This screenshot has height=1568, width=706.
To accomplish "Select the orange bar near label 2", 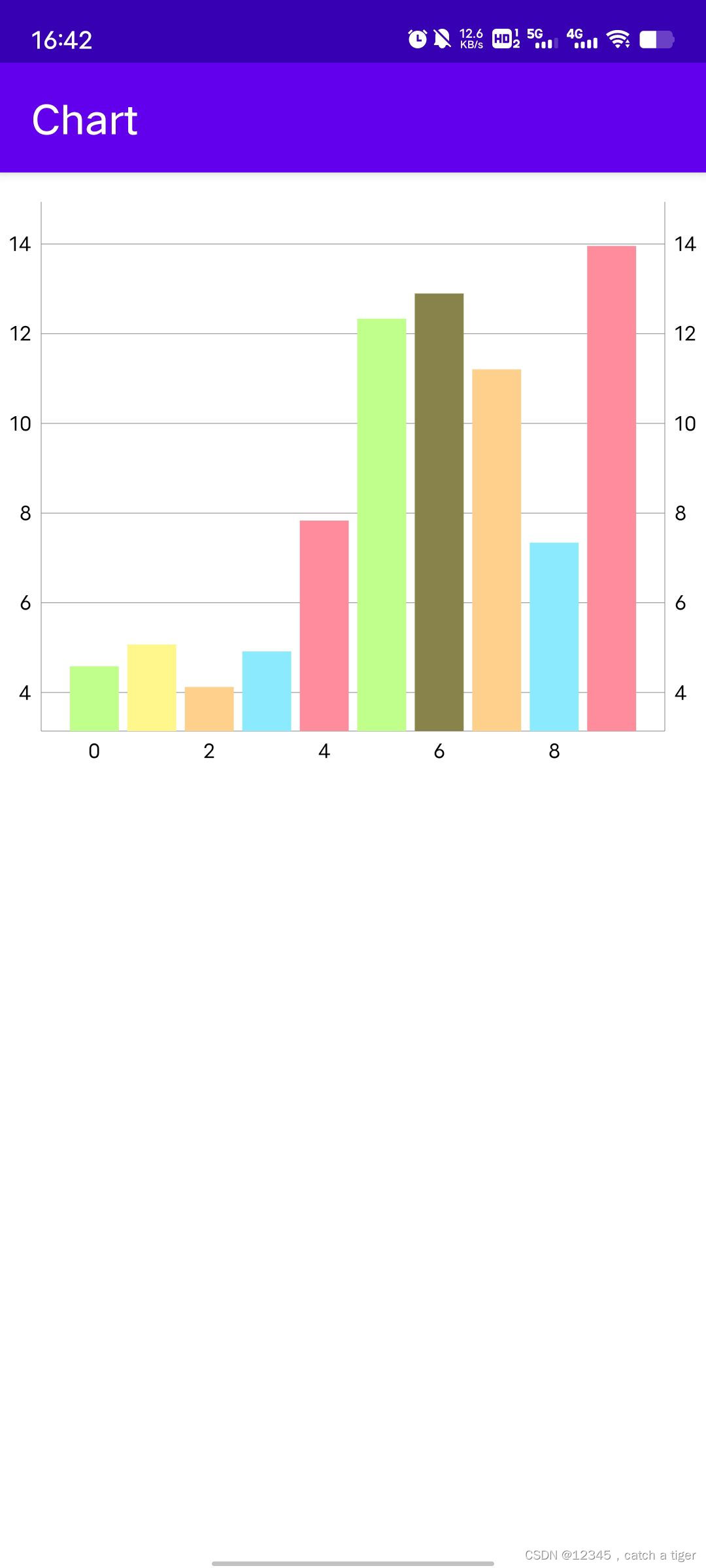I will tap(208, 709).
